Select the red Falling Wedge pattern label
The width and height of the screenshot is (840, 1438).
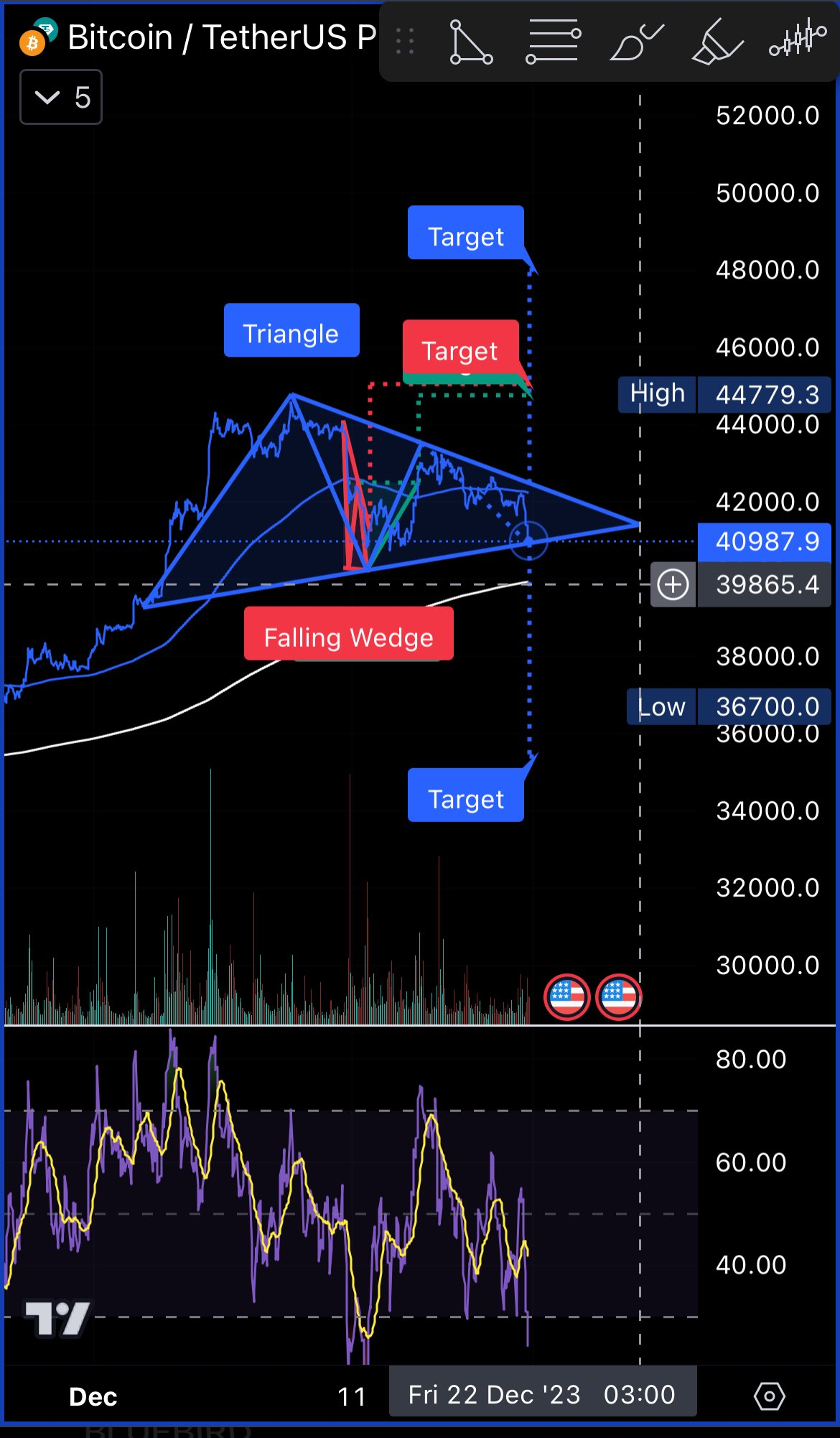point(348,635)
